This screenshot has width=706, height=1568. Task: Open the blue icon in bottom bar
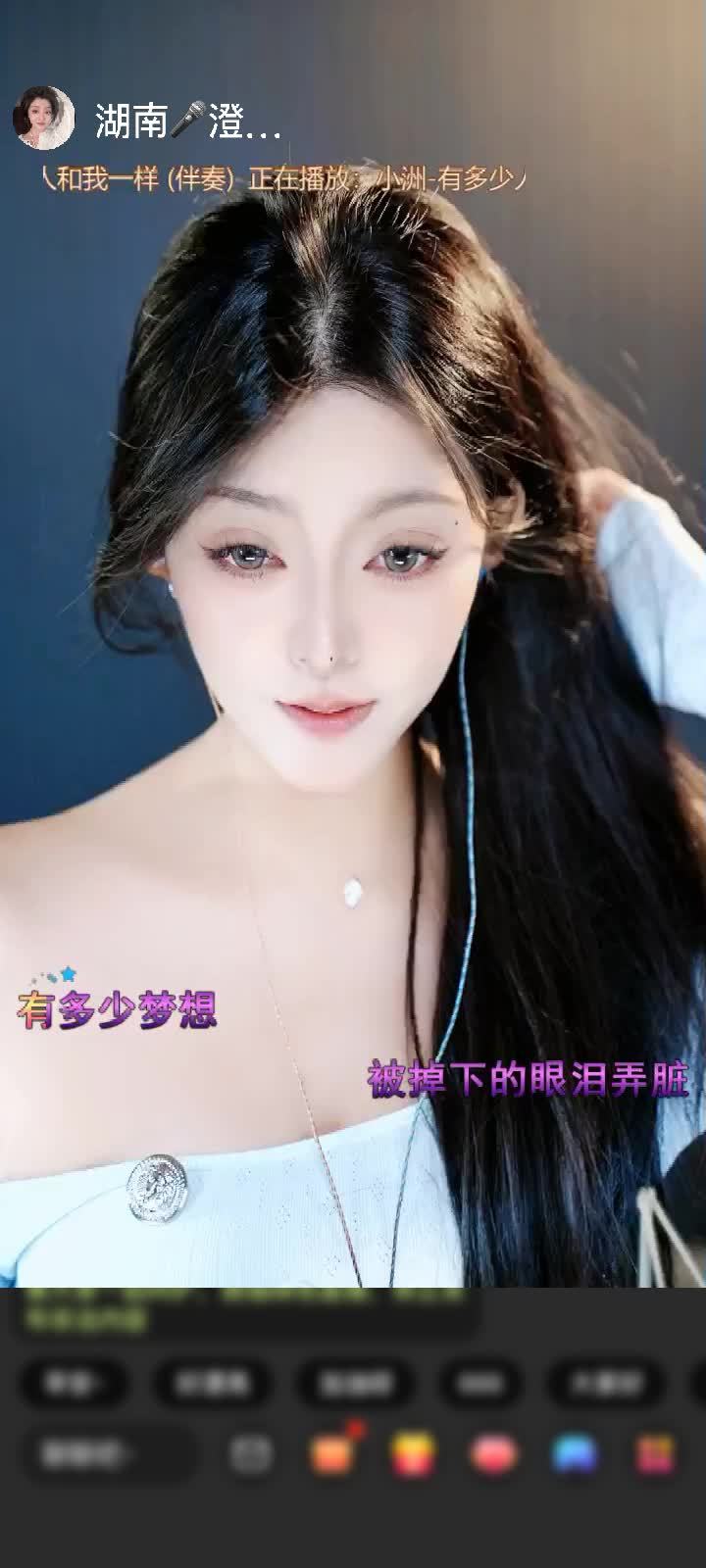(x=575, y=1454)
